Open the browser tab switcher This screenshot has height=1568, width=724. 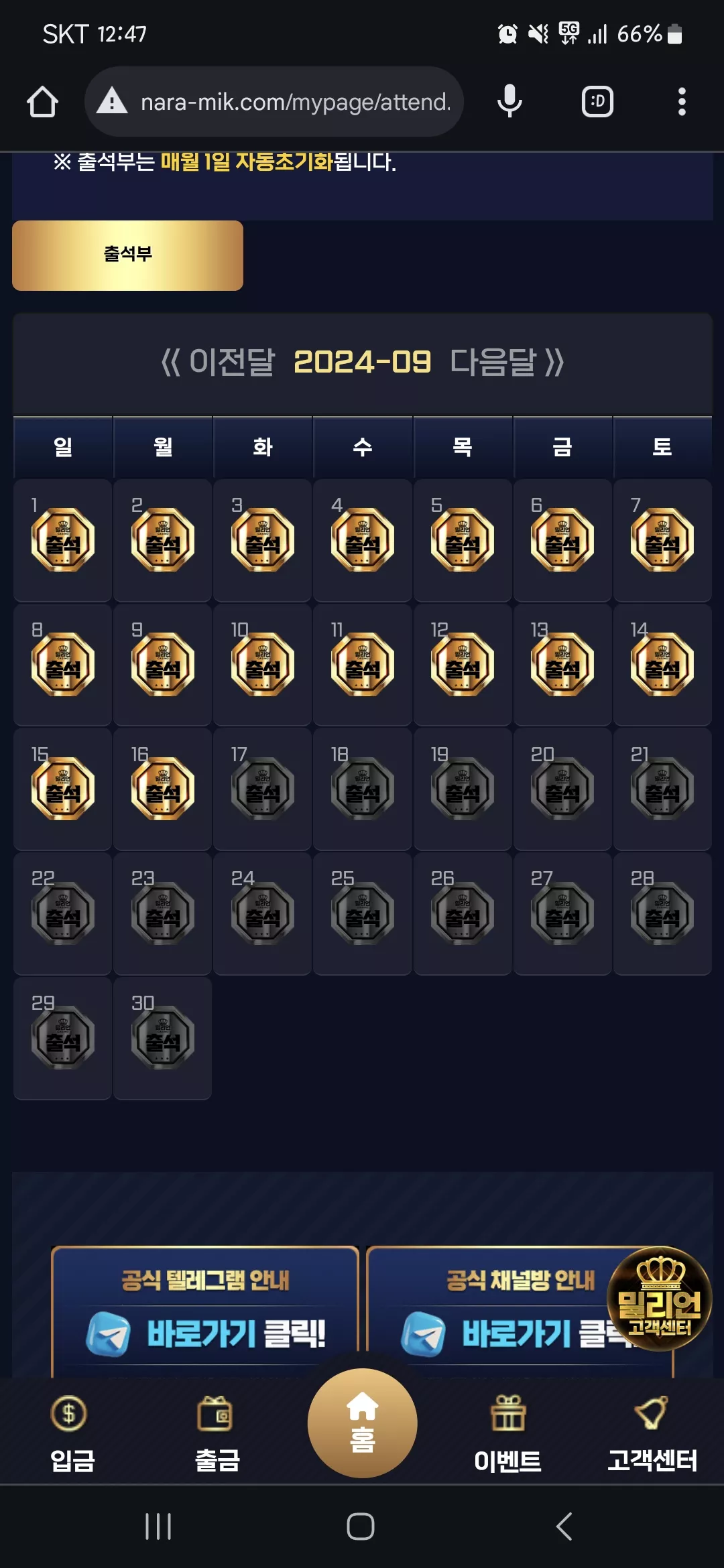click(x=597, y=102)
